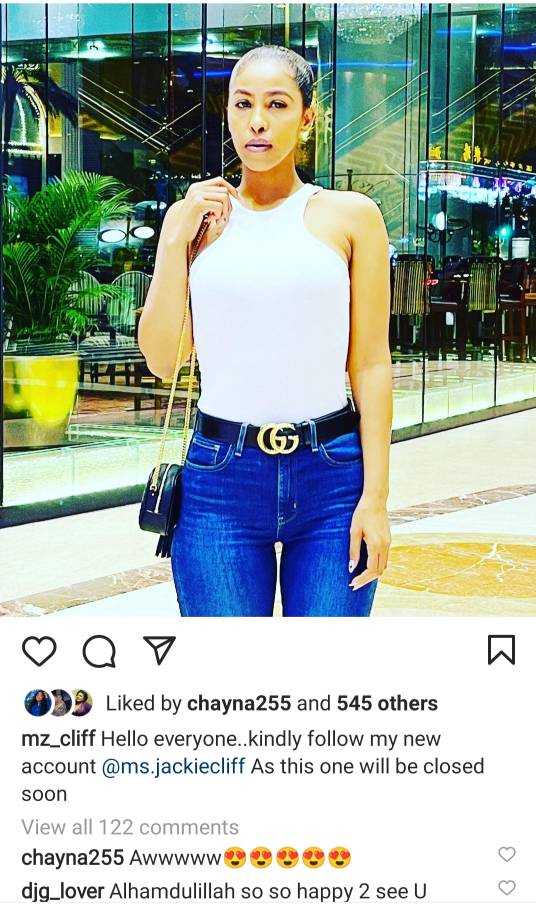Open chayna255 in the Liked by line
Image resolution: width=536 pixels, height=916 pixels.
239,703
